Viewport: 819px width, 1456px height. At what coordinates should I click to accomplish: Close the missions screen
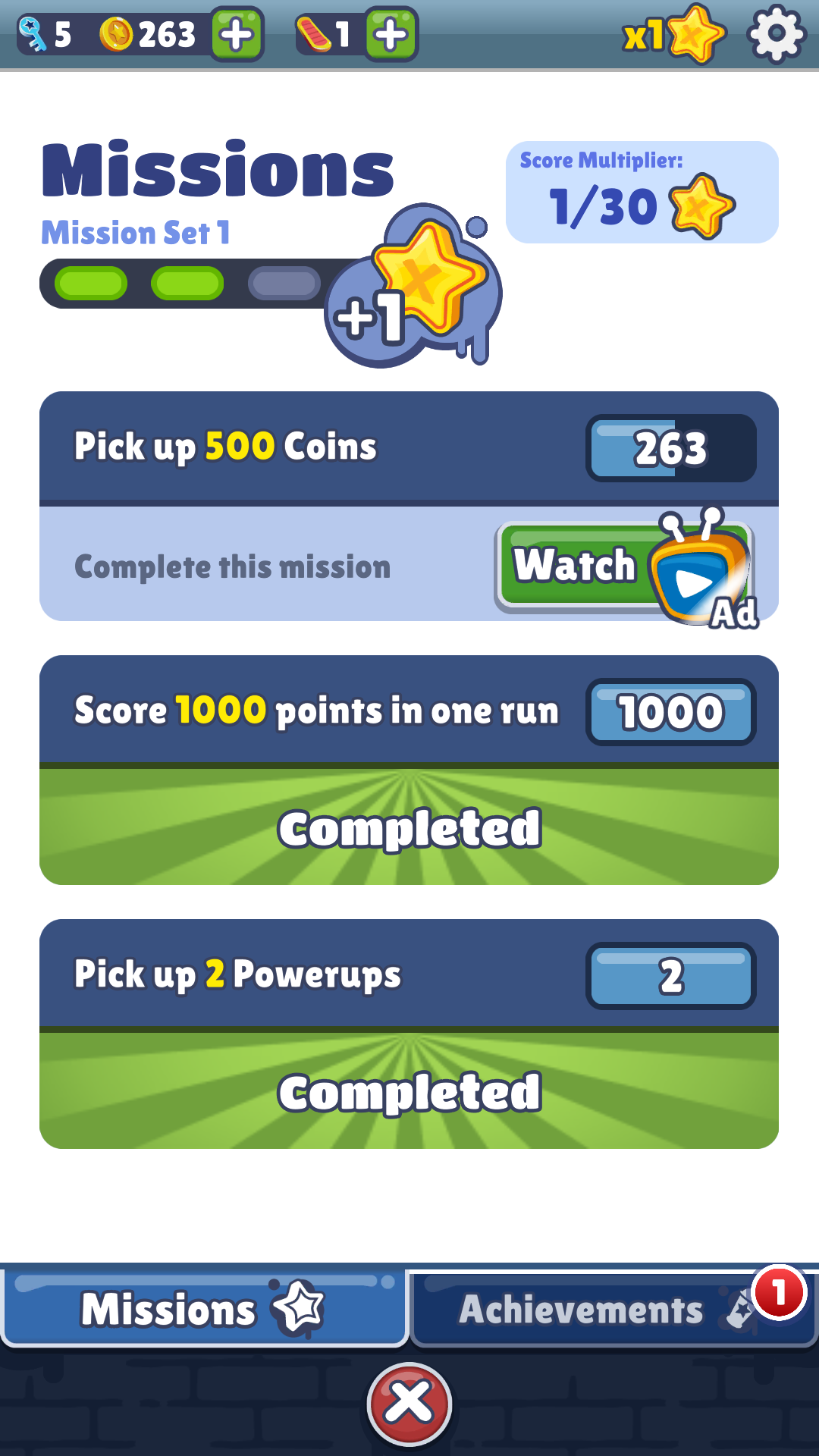(x=409, y=1404)
